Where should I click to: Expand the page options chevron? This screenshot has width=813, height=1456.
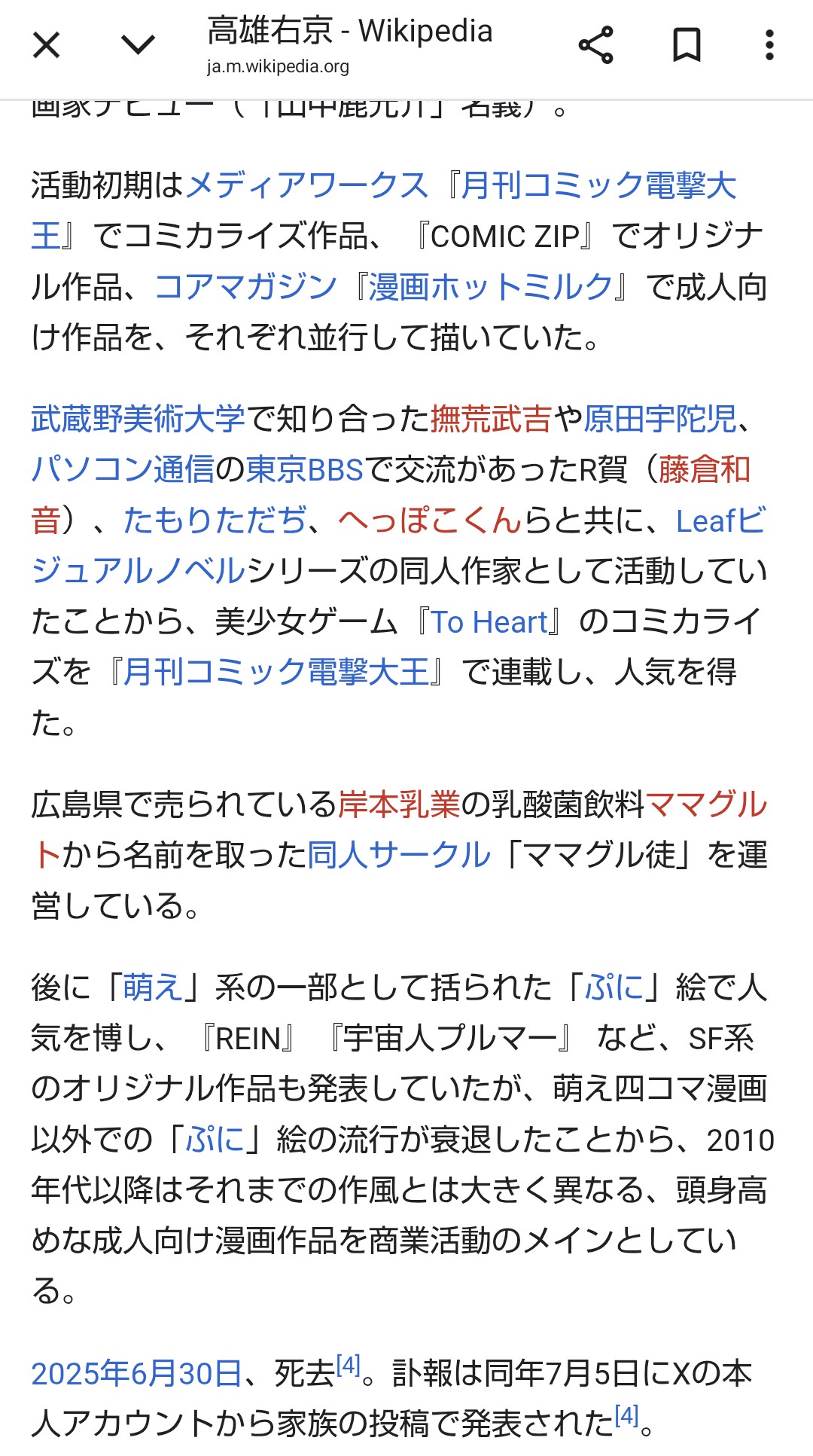point(139,45)
